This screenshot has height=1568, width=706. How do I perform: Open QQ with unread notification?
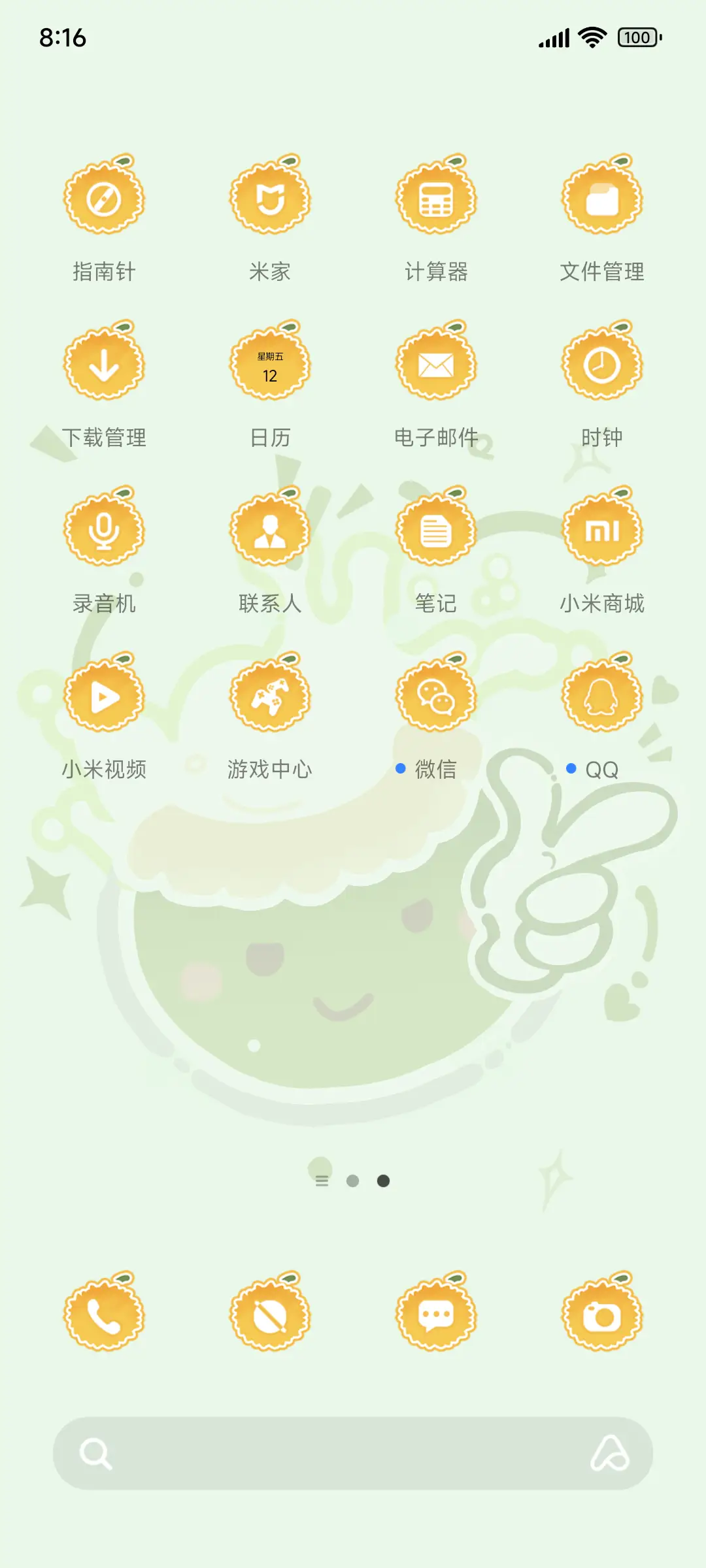[x=601, y=696]
